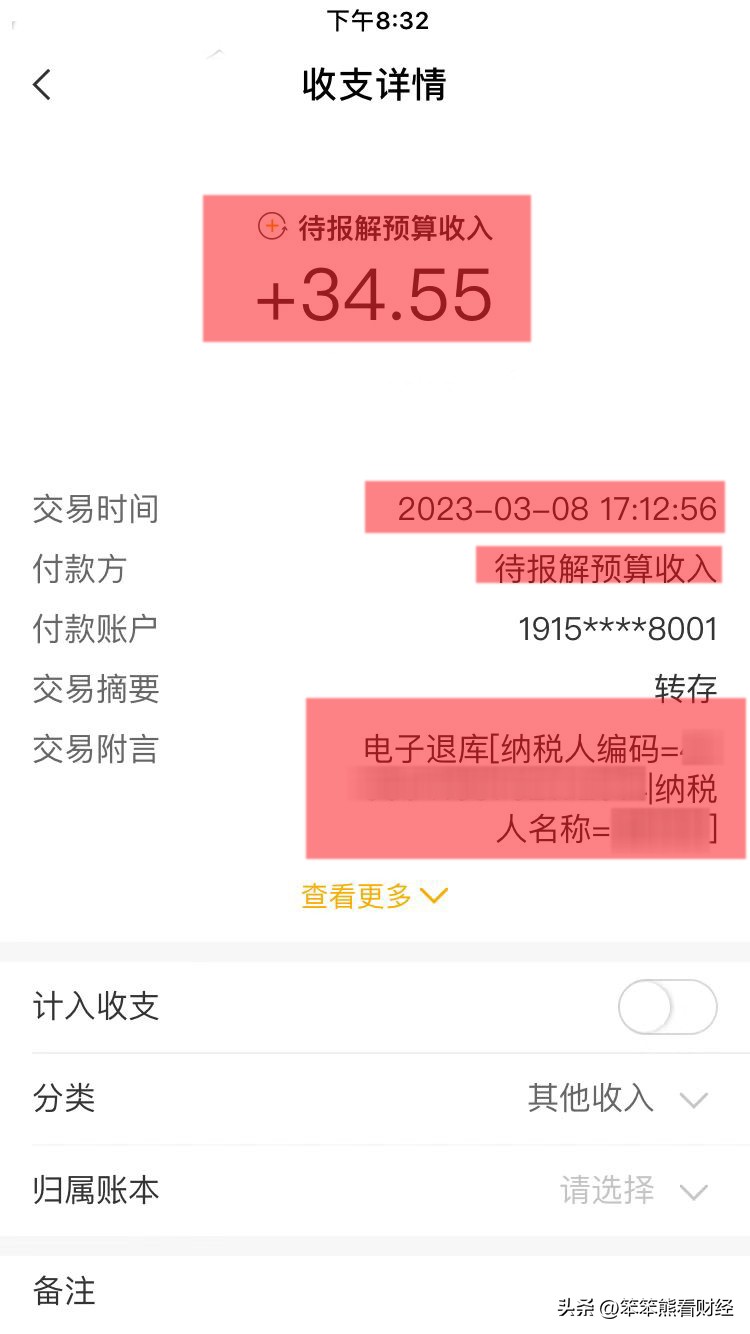The height and width of the screenshot is (1334, 750).
Task: Tap the back arrow to exit details
Action: point(41,85)
